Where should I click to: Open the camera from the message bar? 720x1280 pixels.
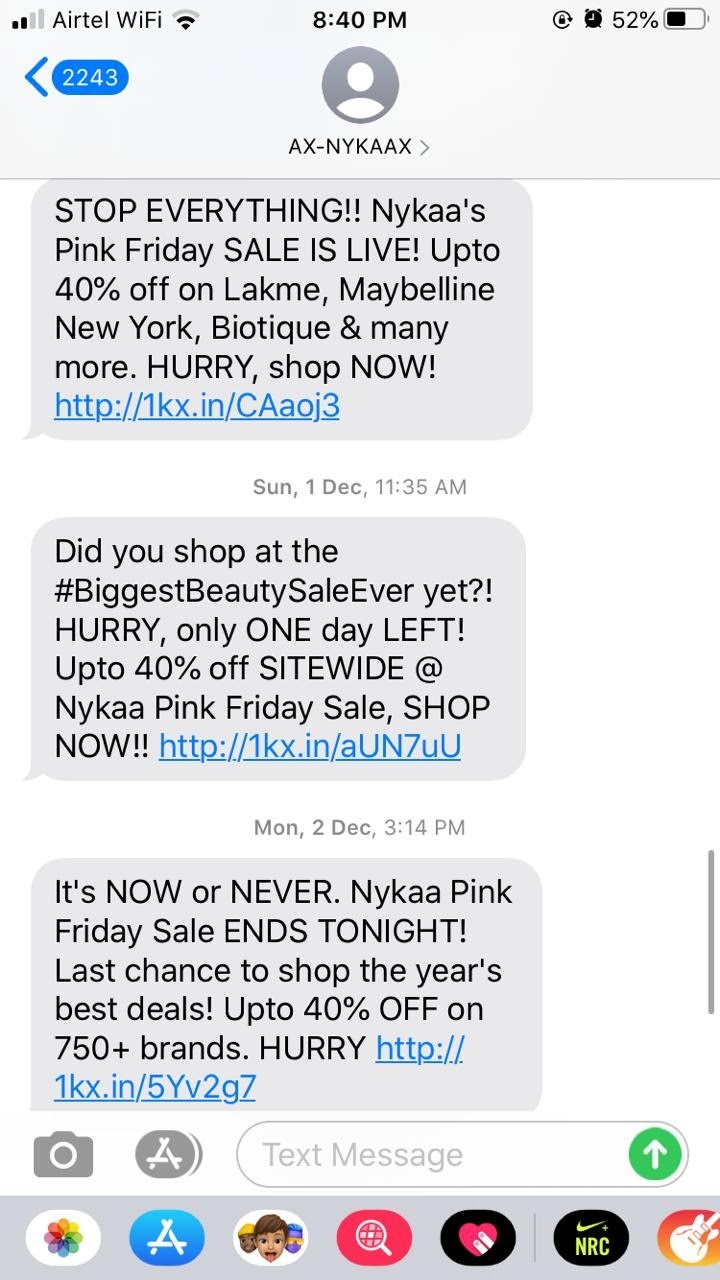coord(62,1153)
